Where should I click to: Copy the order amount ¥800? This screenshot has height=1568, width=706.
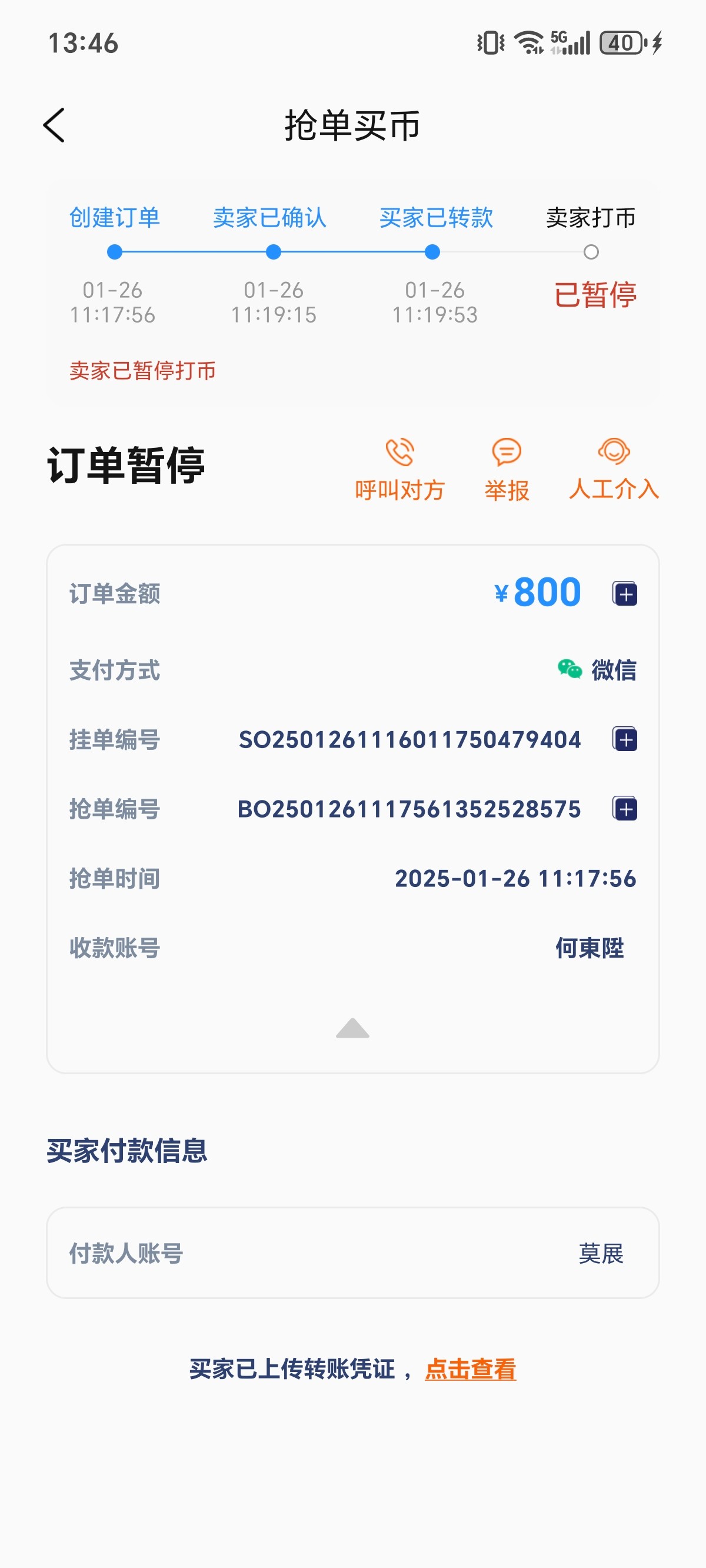(x=624, y=593)
